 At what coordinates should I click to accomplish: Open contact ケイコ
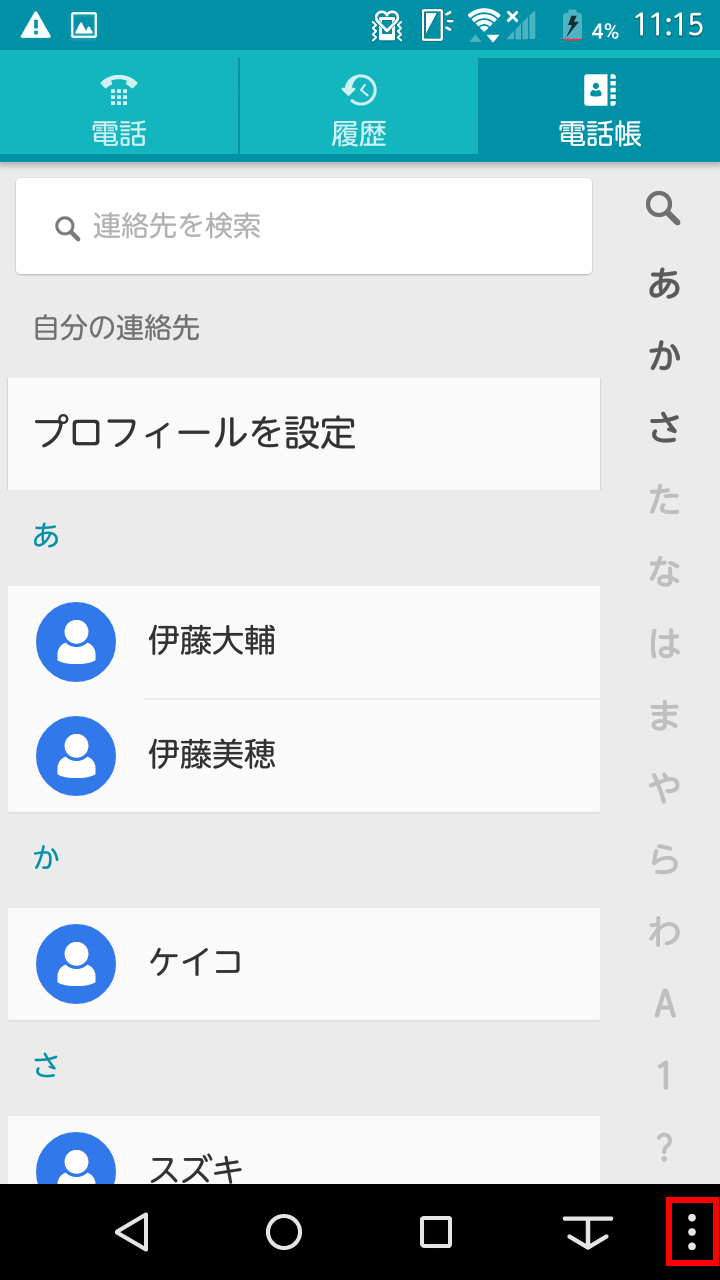[x=304, y=964]
